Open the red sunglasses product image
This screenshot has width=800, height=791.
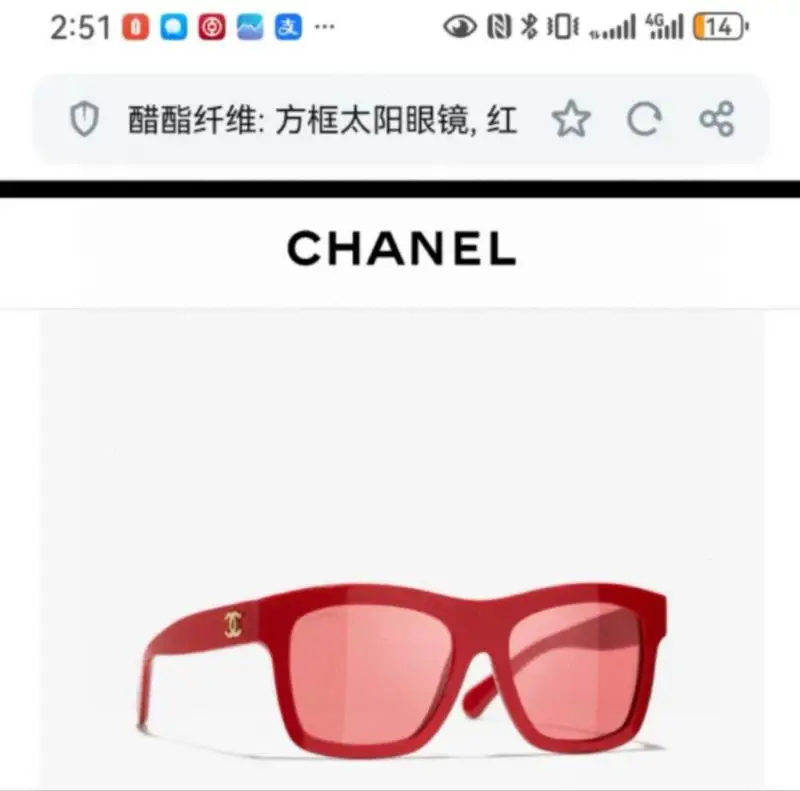(x=403, y=660)
